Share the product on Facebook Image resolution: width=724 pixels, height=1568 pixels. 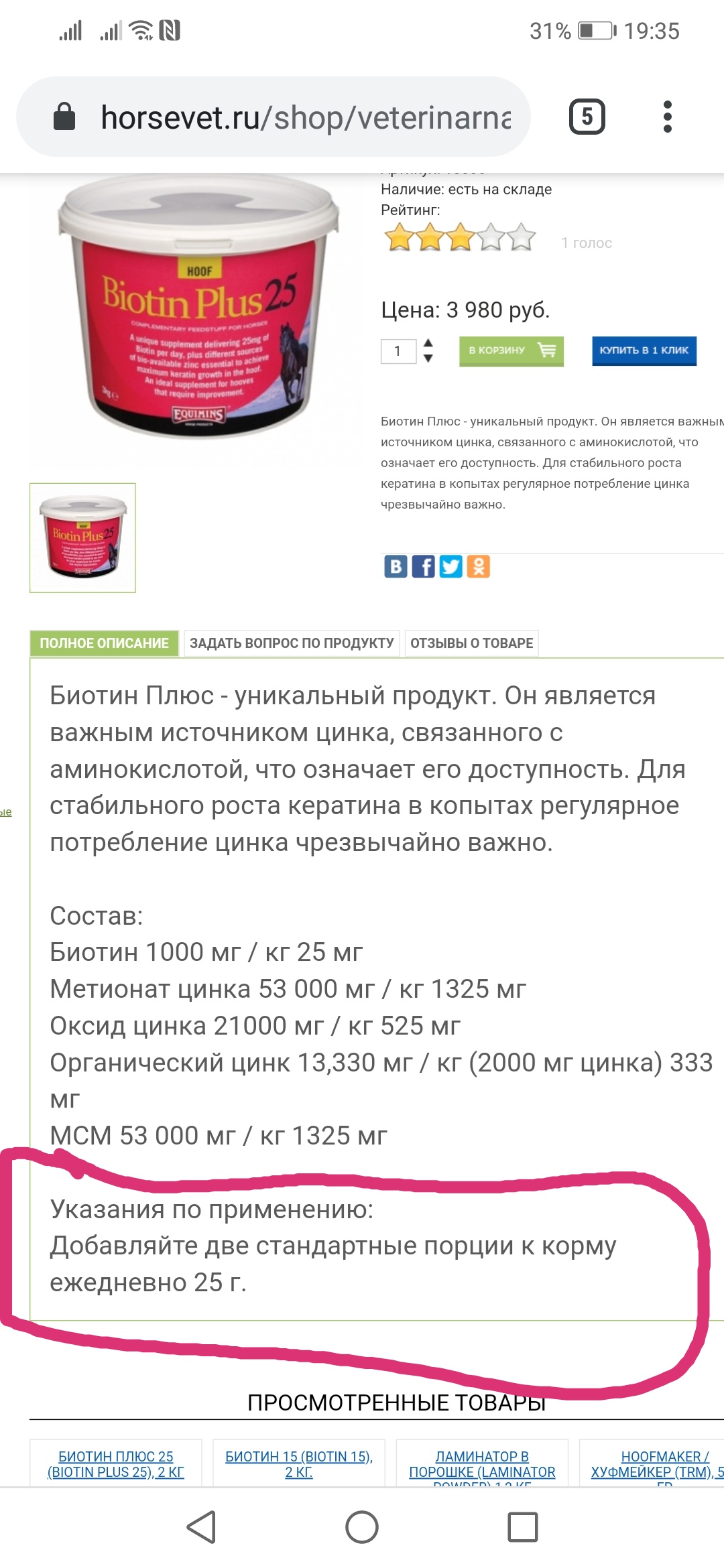423,566
